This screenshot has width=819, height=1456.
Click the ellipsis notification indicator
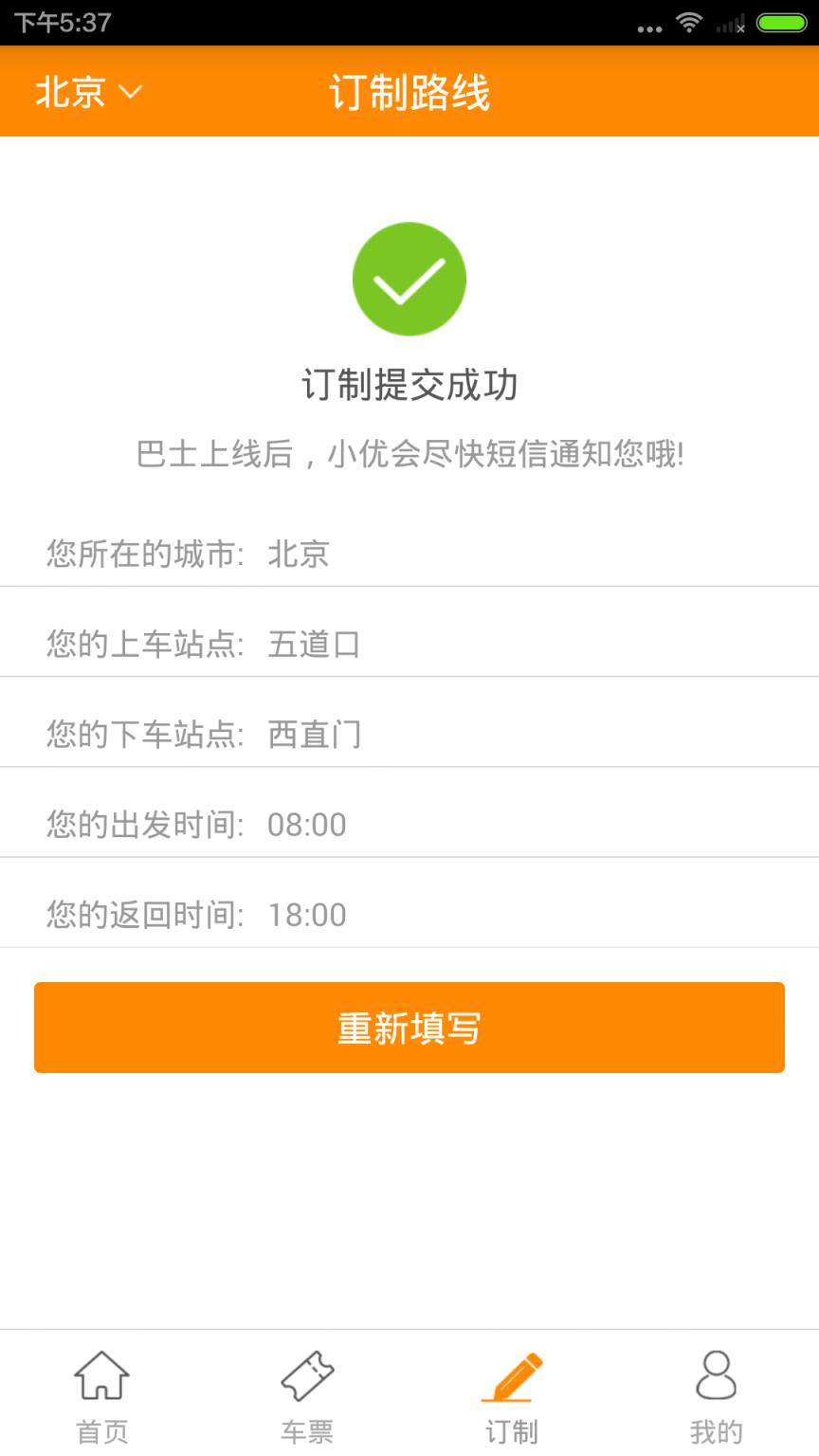(648, 28)
